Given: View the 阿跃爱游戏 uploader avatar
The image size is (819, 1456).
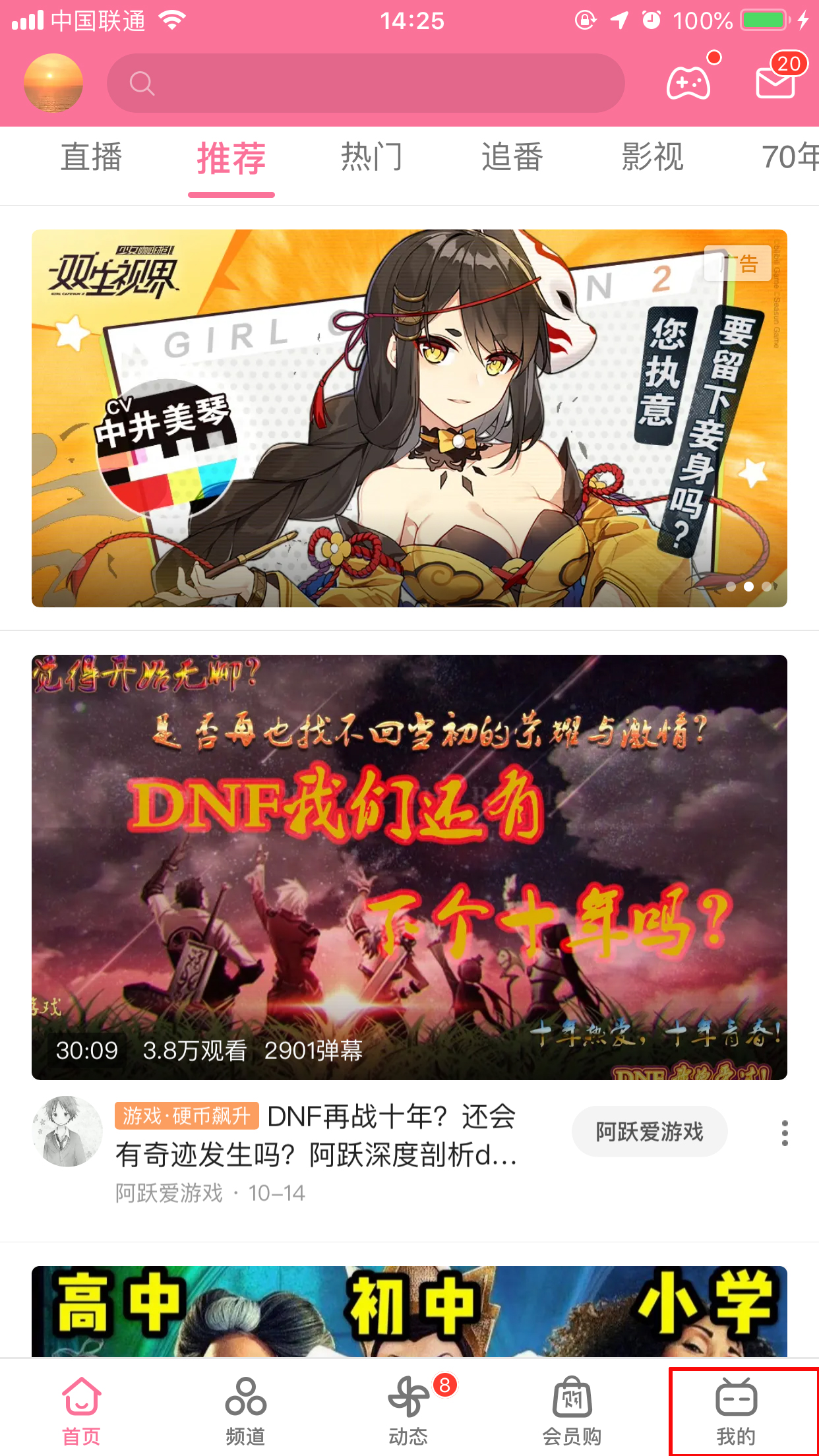Looking at the screenshot, I should tap(67, 1132).
